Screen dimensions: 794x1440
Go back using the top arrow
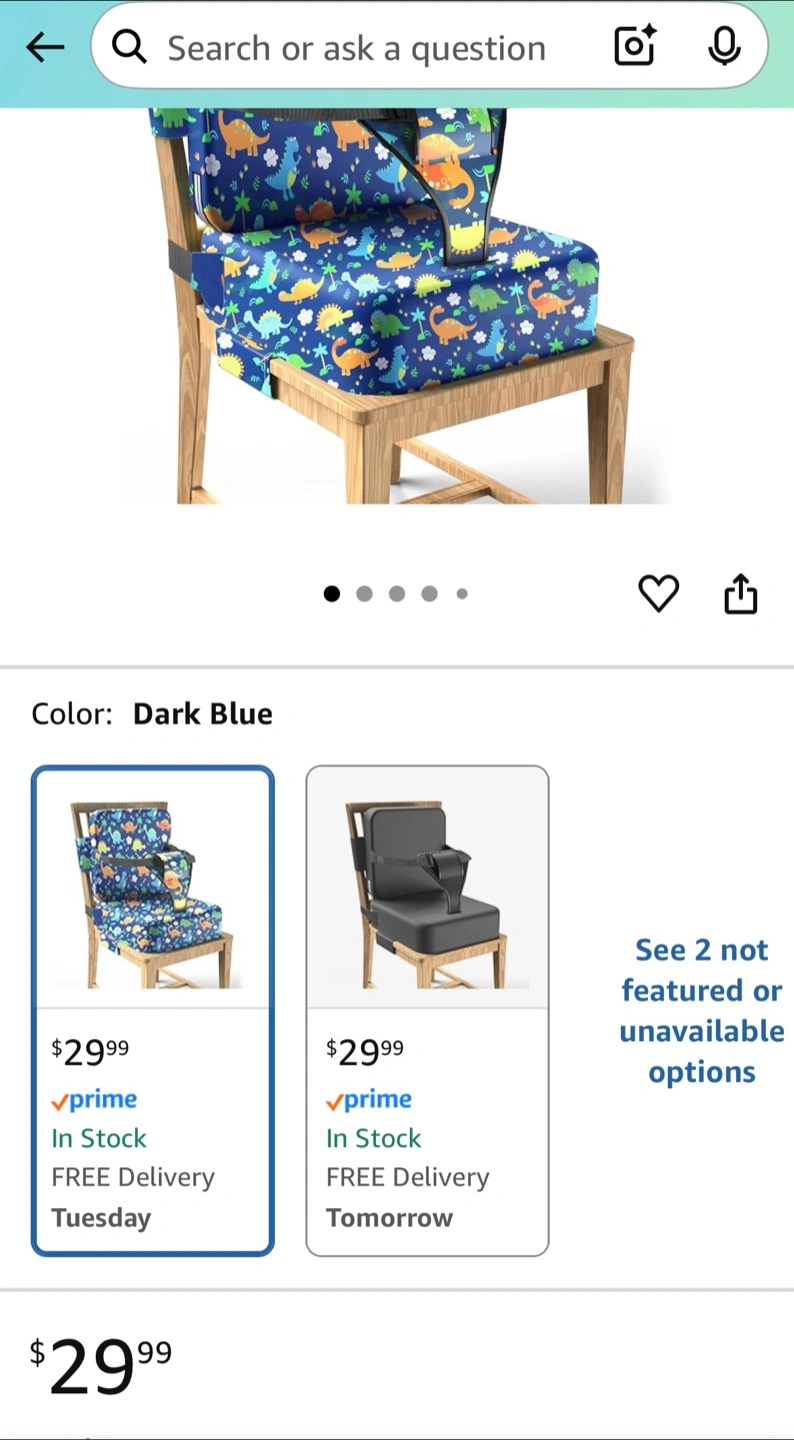45,47
